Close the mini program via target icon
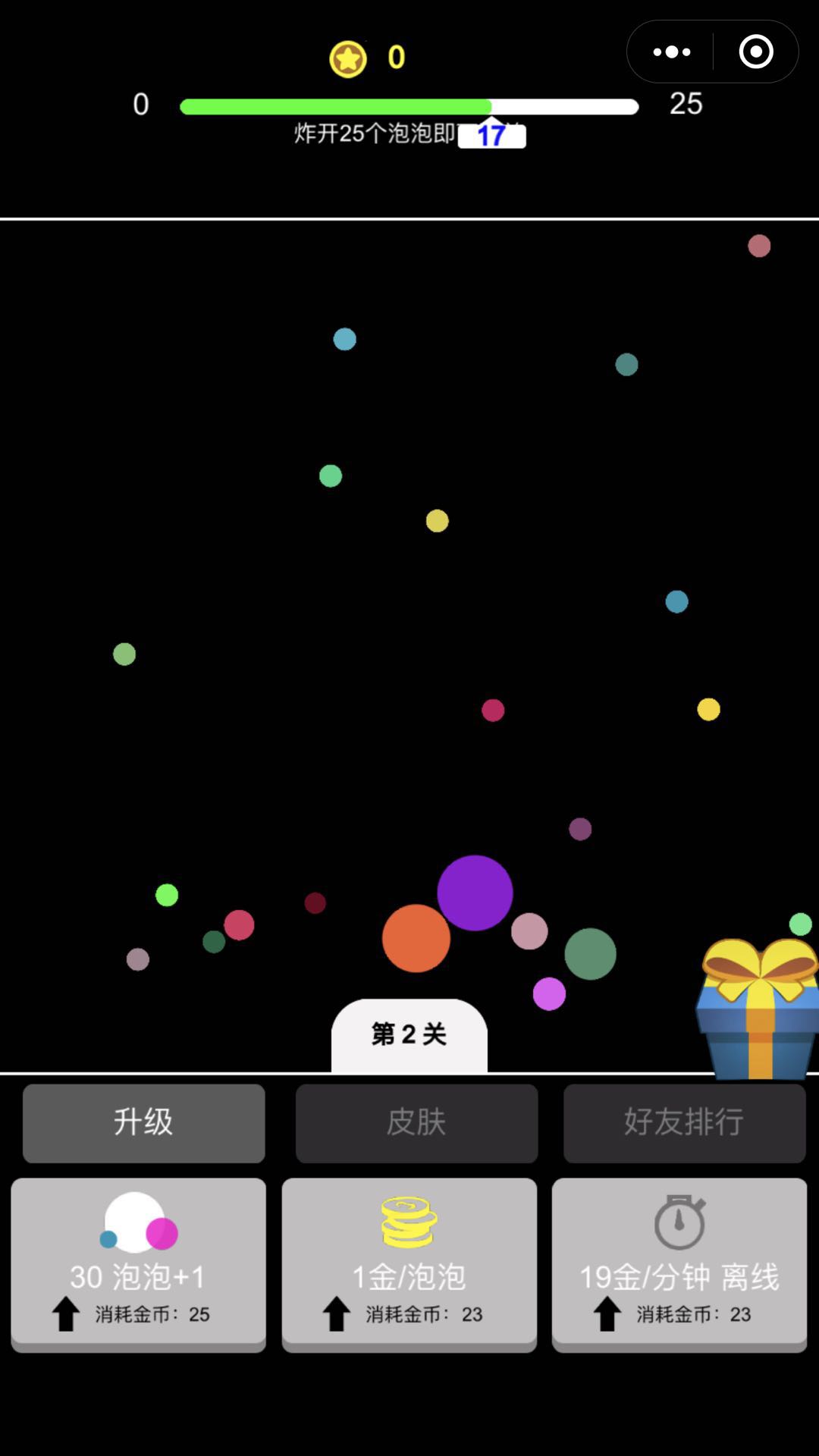This screenshot has width=819, height=1456. (x=755, y=52)
